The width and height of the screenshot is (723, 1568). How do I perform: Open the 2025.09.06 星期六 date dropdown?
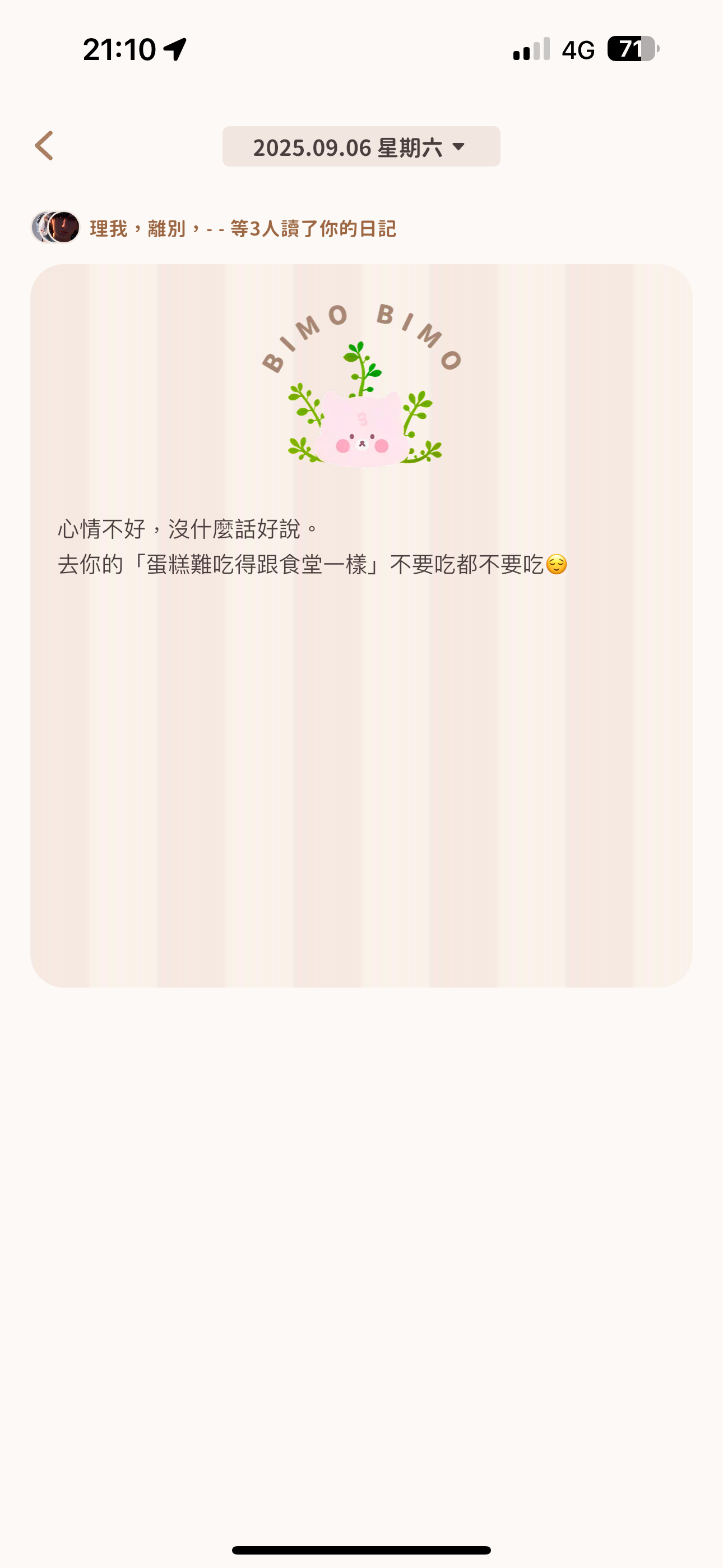click(x=361, y=147)
